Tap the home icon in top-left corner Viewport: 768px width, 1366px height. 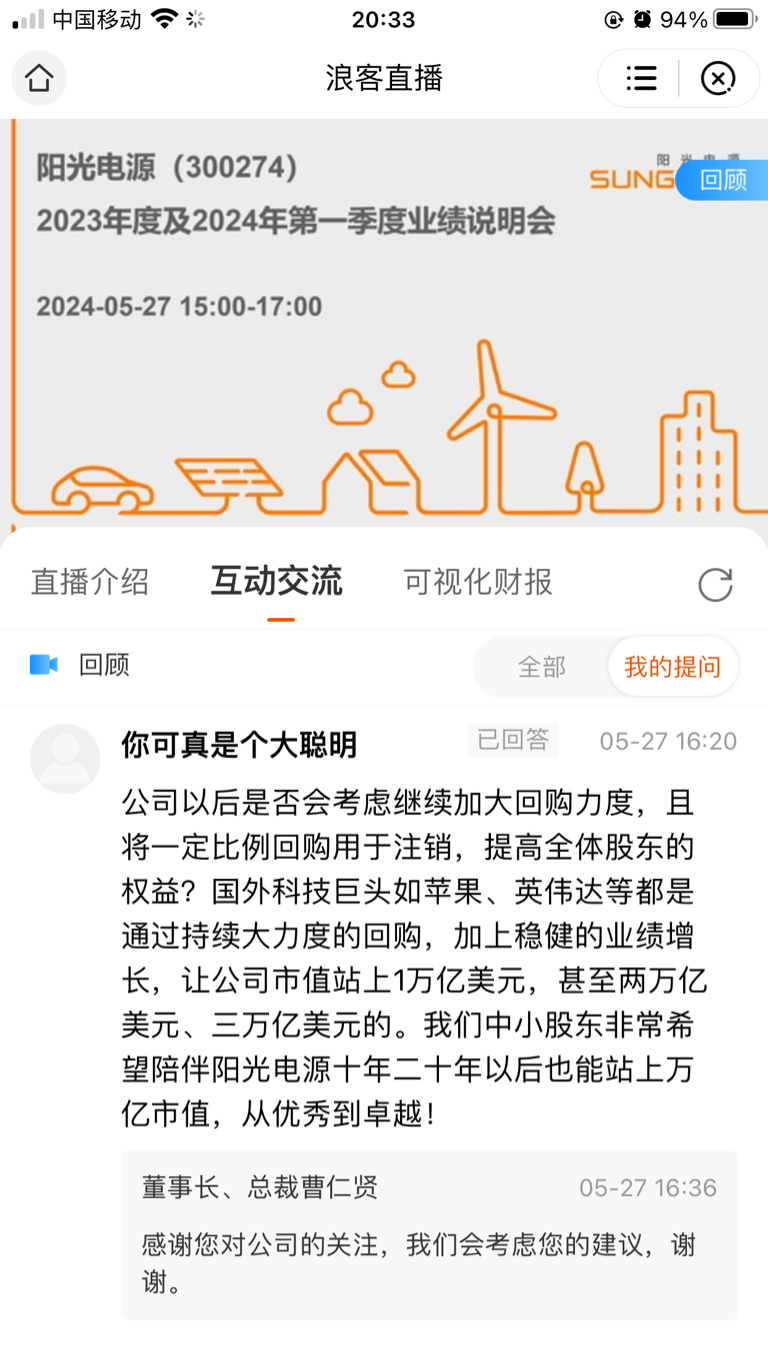38,78
